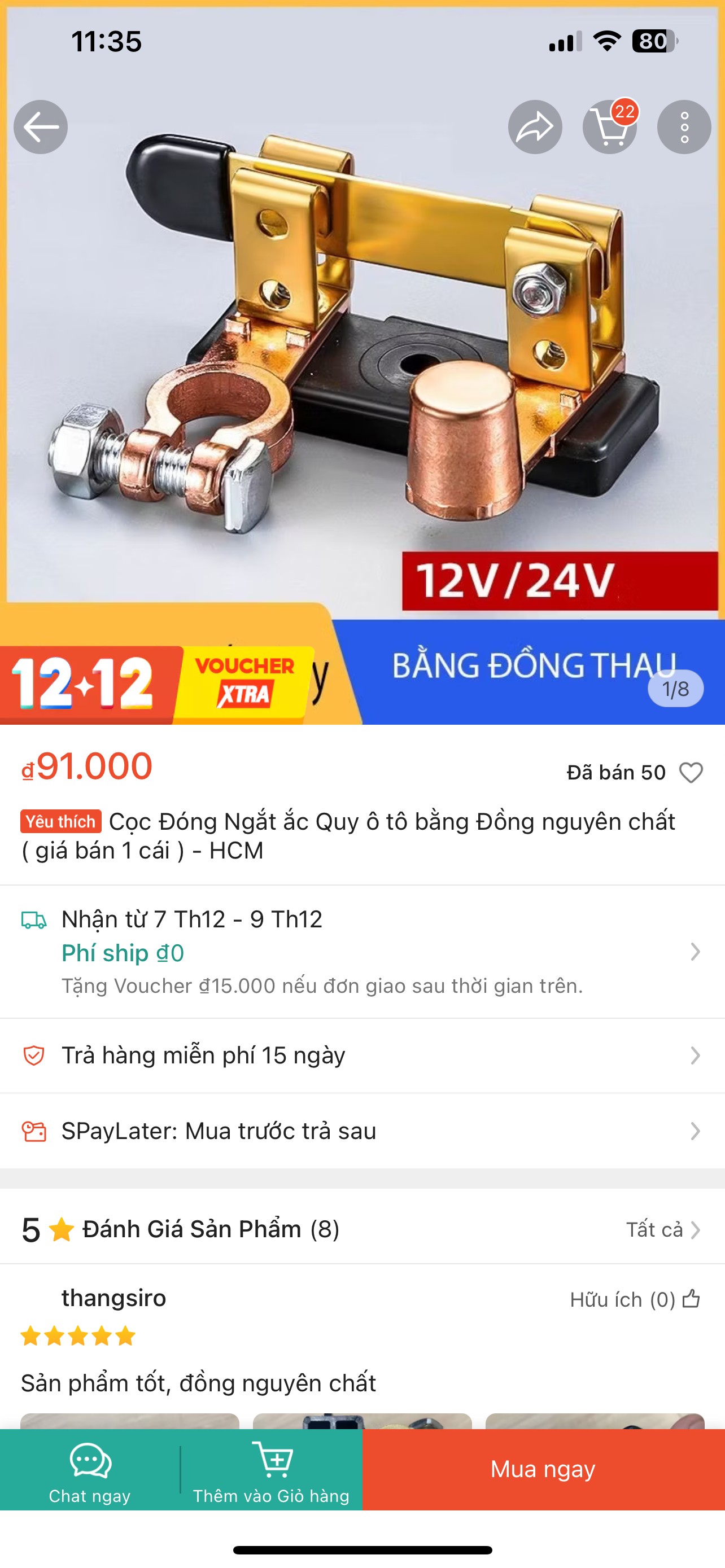This screenshot has width=725, height=1568.
Task: Open the main product image gallery
Action: [x=362, y=365]
